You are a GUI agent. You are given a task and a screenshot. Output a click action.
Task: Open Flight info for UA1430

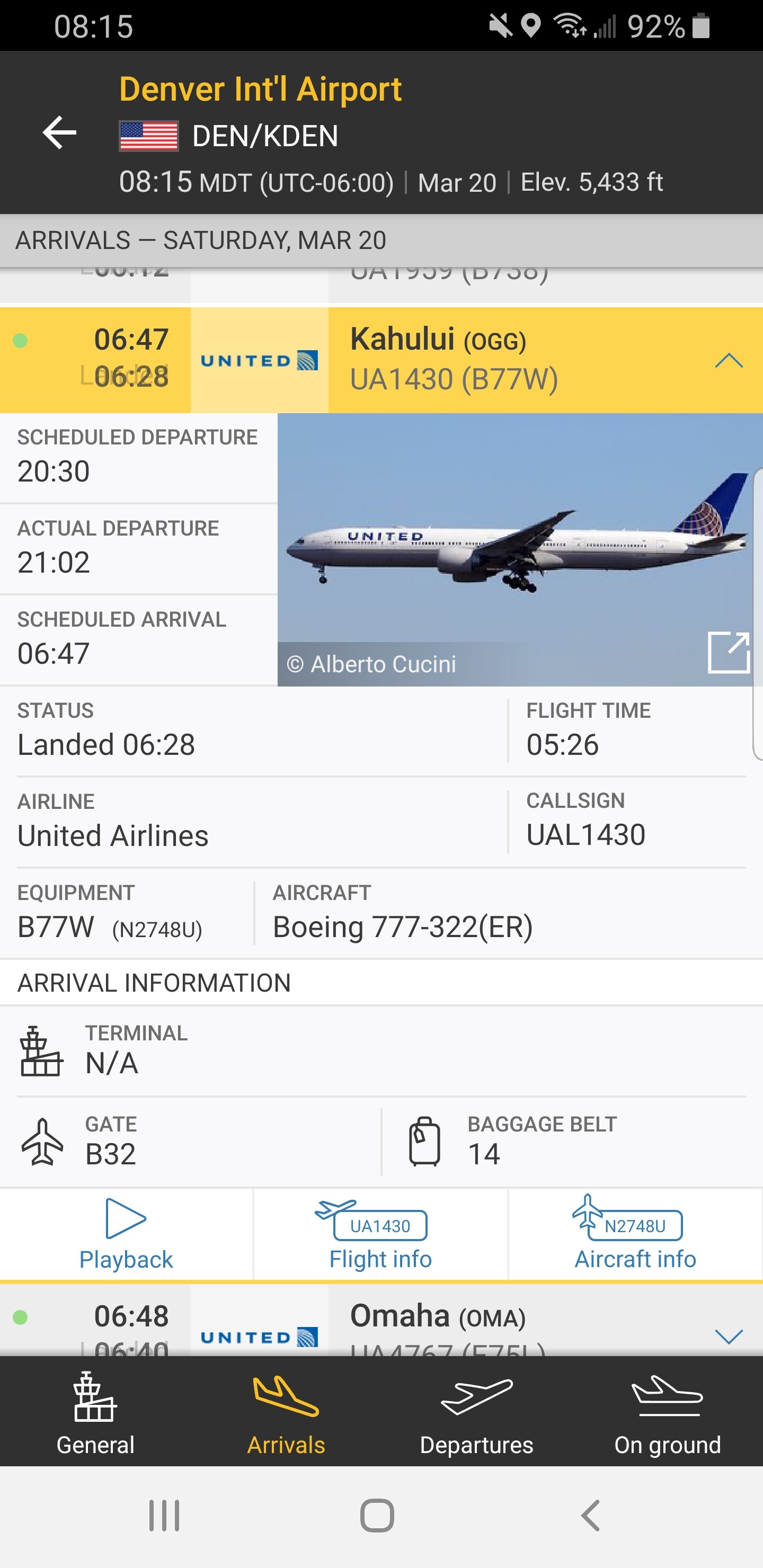coord(380,1234)
